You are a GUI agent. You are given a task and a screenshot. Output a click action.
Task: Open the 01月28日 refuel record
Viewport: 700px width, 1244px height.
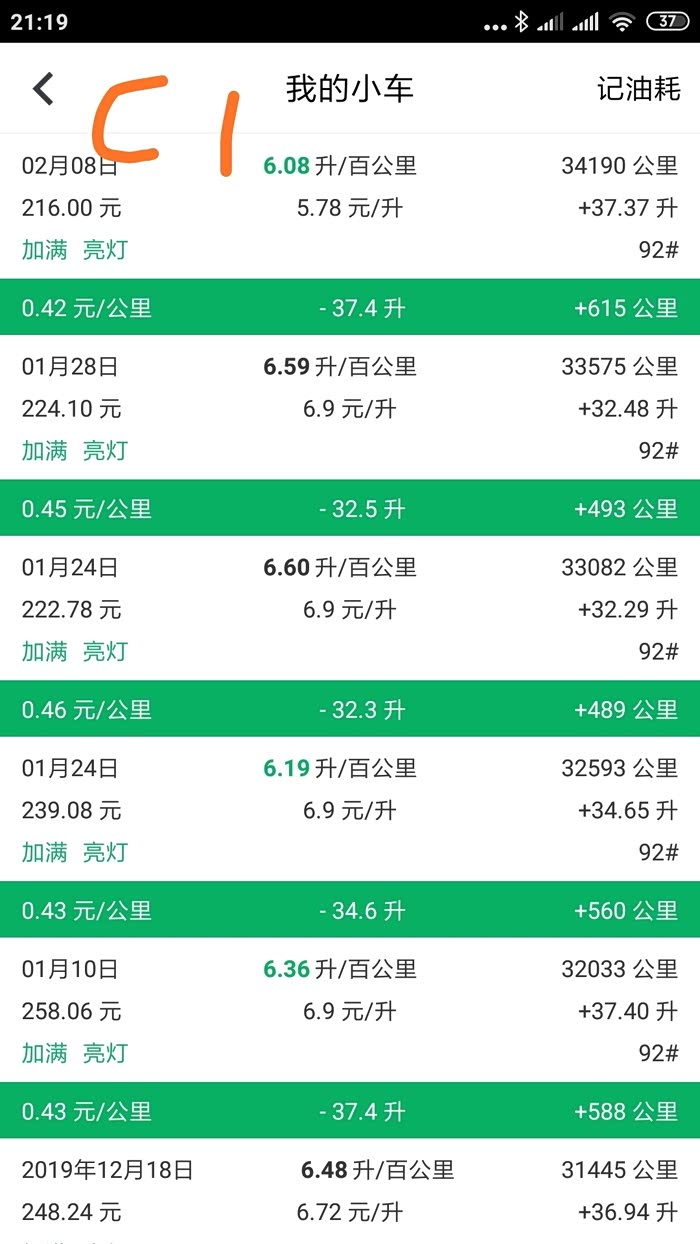point(350,408)
